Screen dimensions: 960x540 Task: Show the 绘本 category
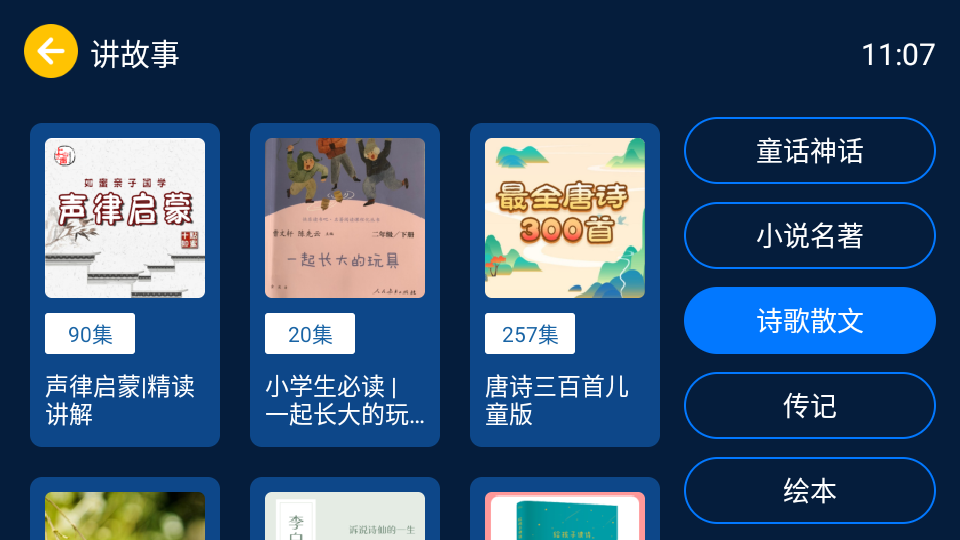click(809, 490)
